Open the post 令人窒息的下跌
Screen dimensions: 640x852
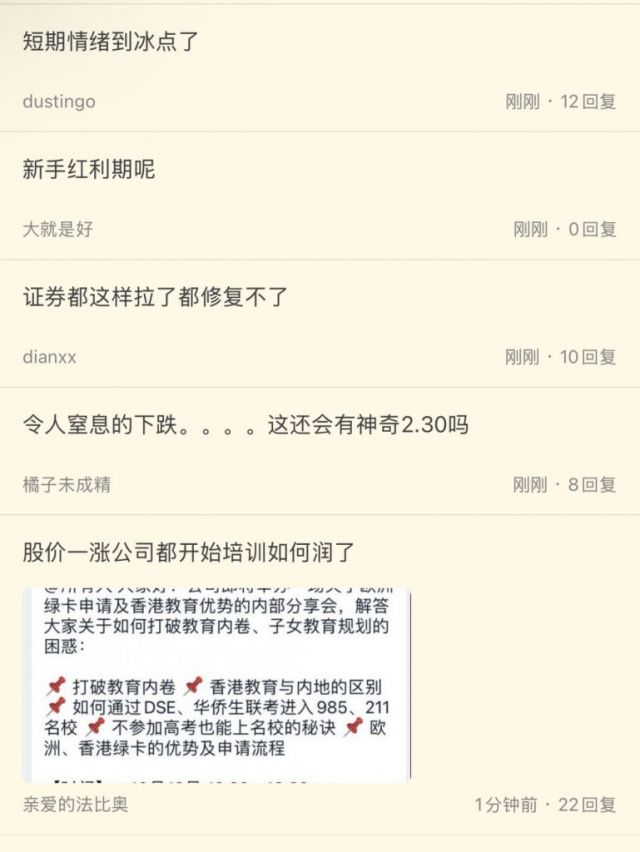click(x=245, y=425)
